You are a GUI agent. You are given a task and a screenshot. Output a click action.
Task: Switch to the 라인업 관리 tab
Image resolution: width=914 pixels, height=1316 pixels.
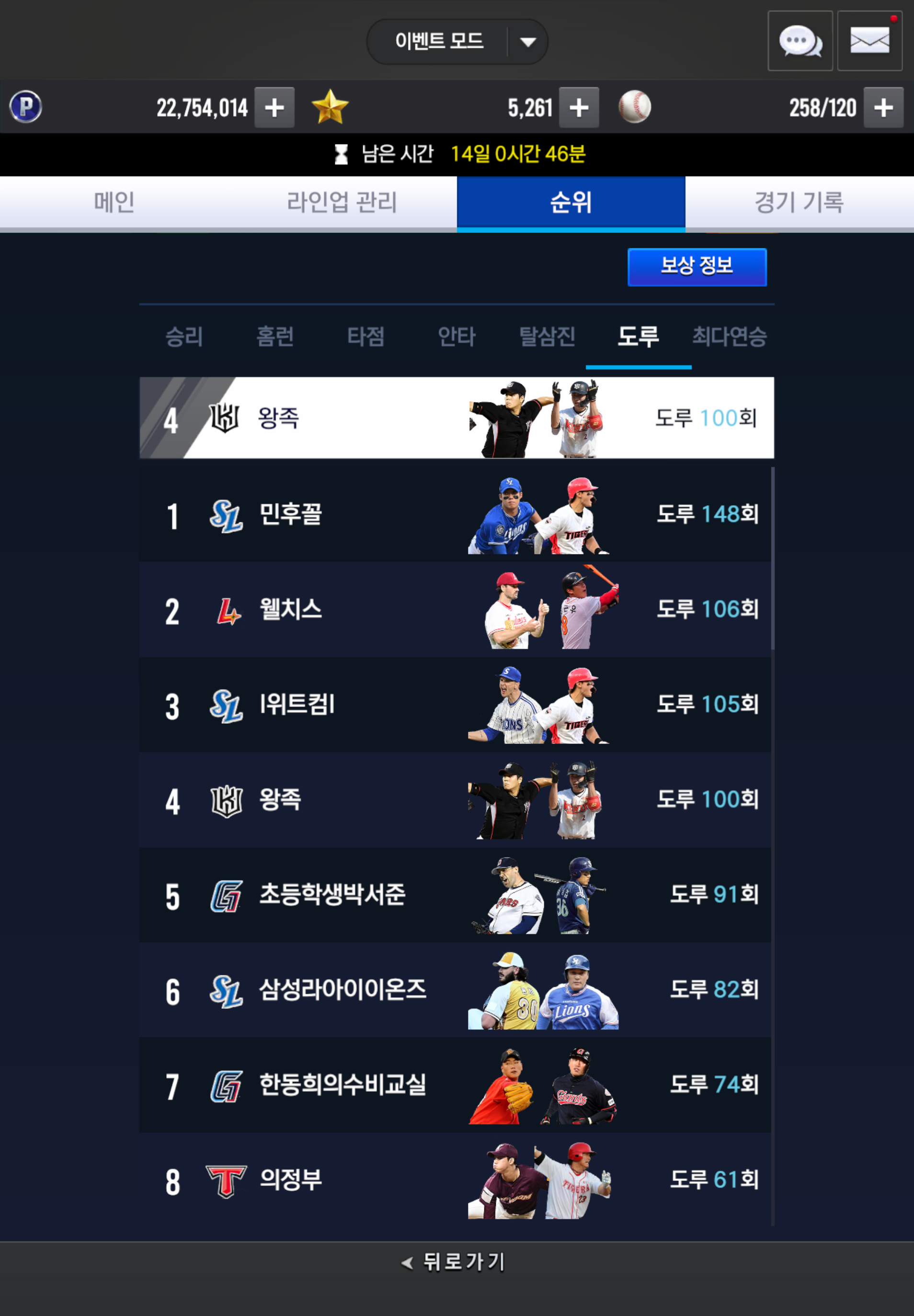[x=342, y=202]
